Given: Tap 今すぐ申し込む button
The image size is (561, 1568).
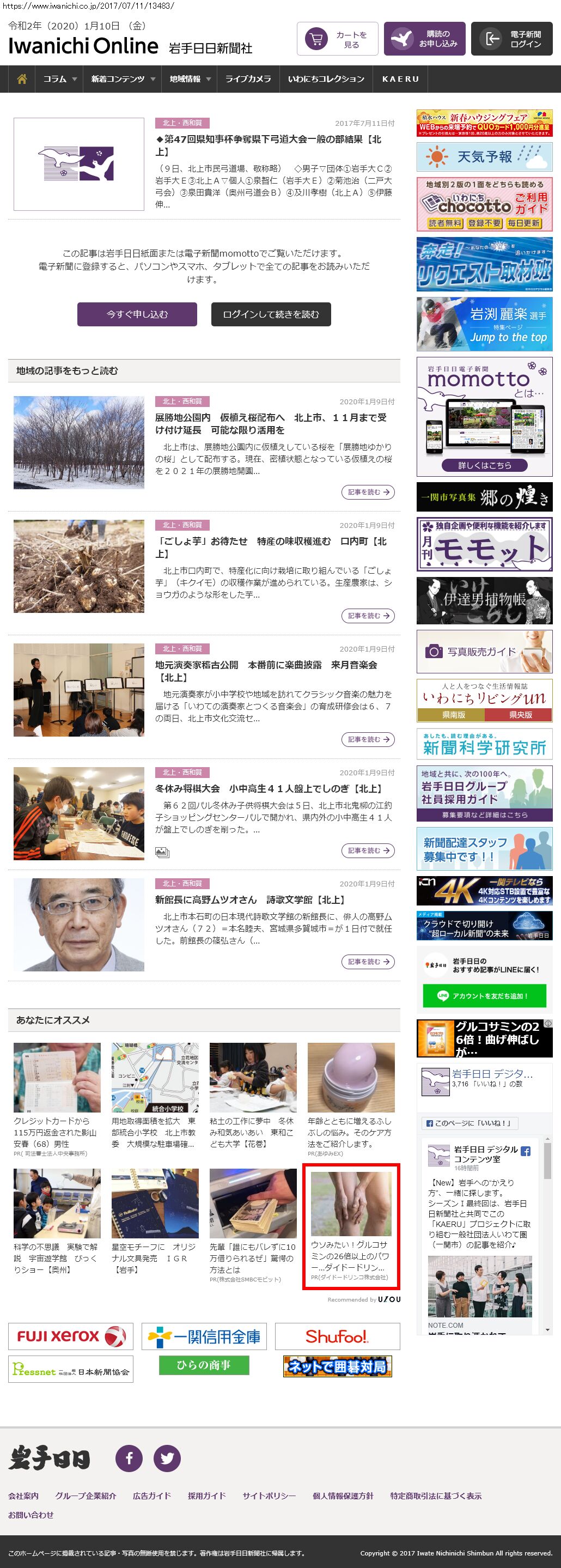Looking at the screenshot, I should [x=137, y=315].
